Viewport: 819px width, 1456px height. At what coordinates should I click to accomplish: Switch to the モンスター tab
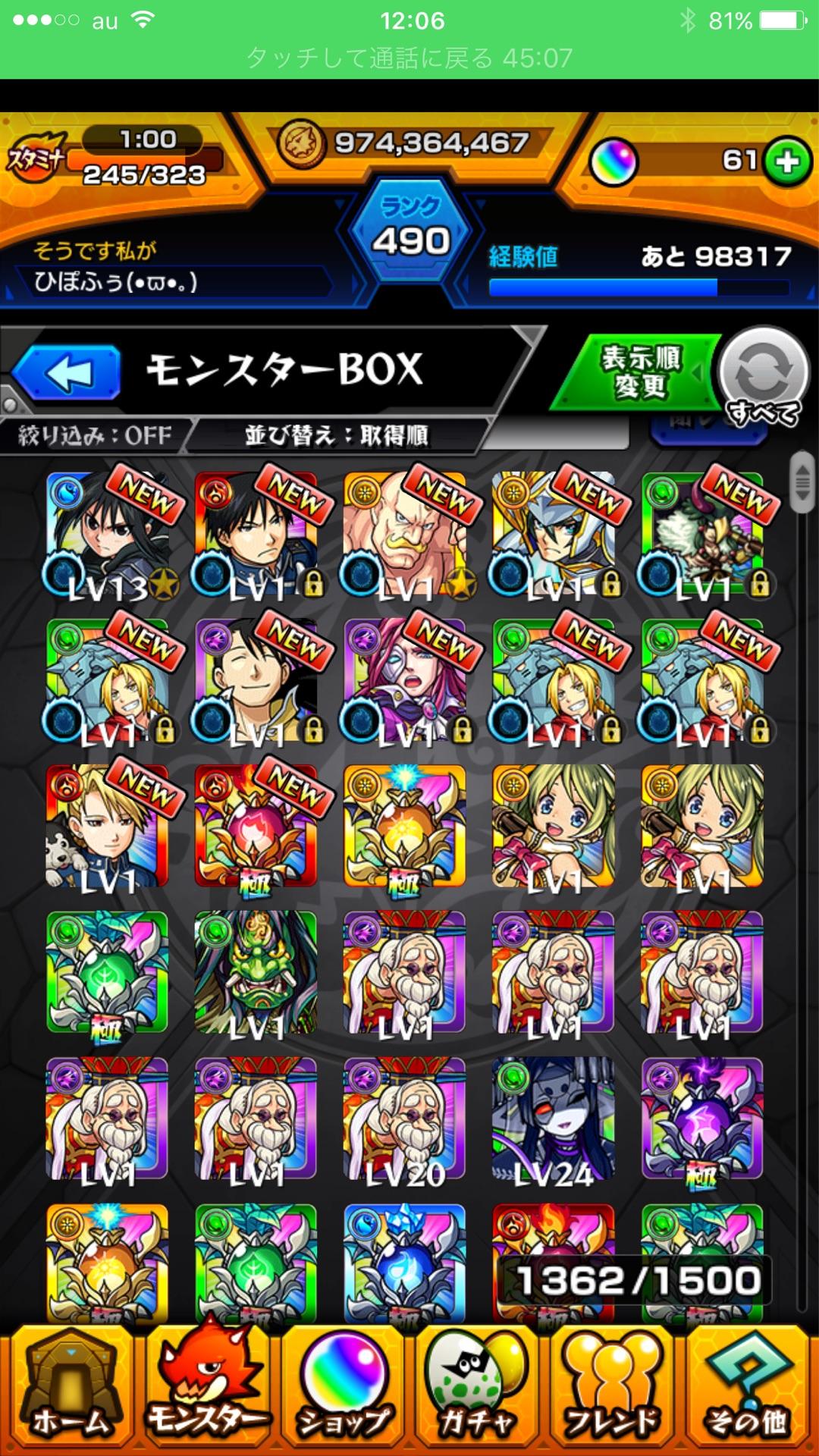click(x=206, y=1392)
